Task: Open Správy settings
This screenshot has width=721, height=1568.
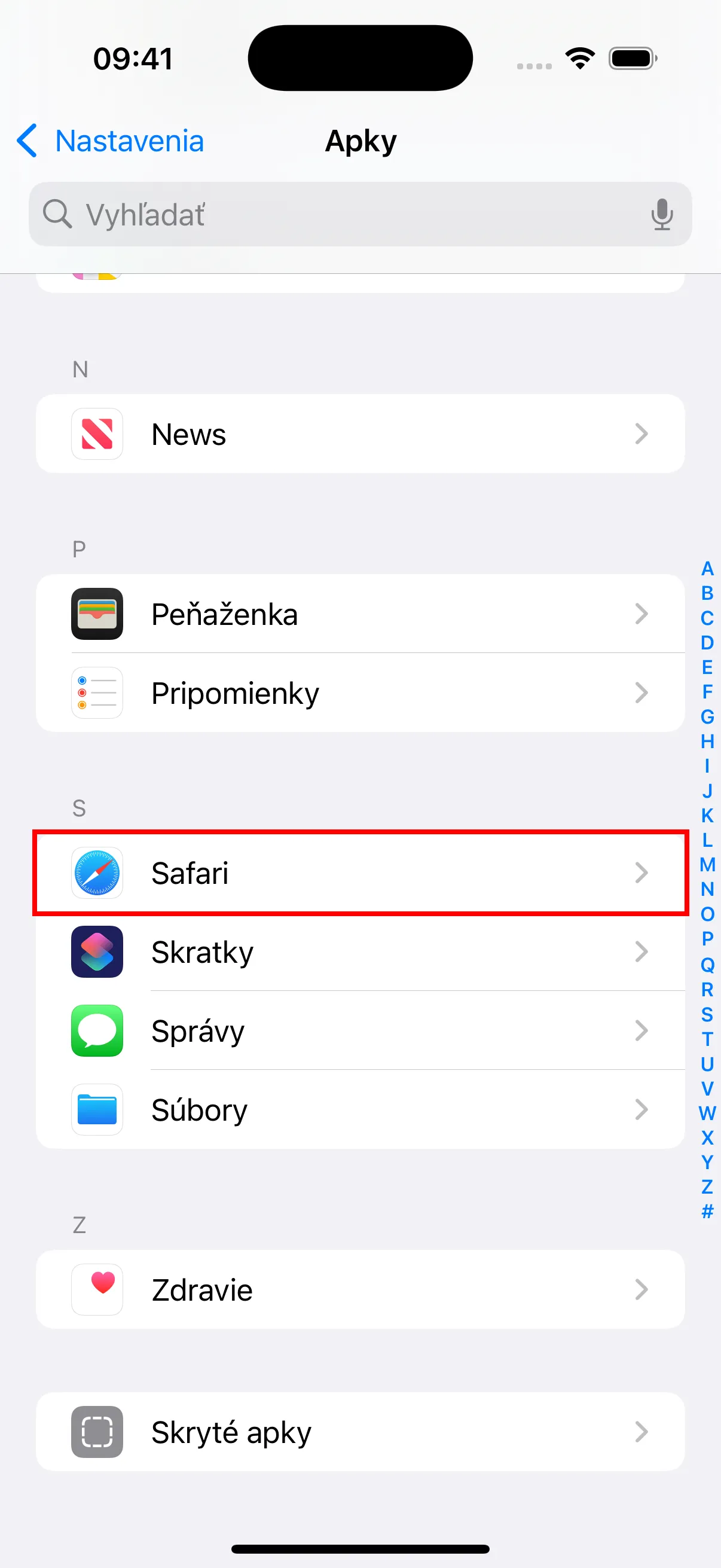Action: tap(360, 1030)
